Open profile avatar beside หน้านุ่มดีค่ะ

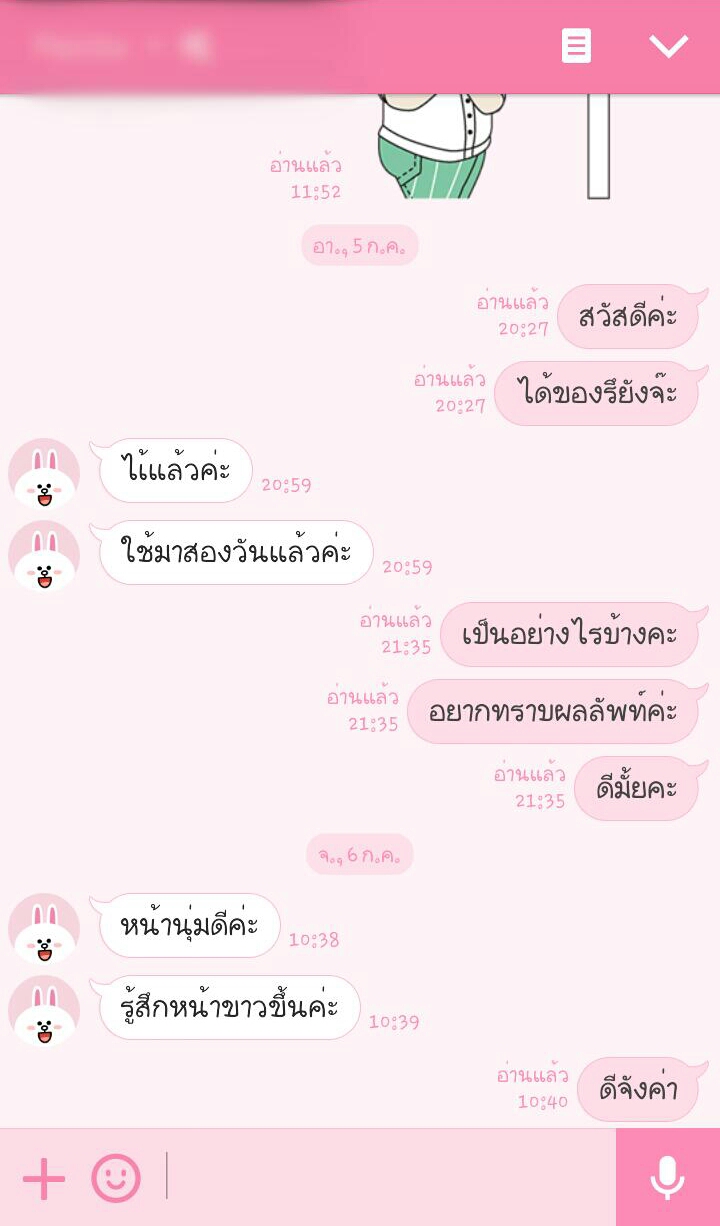pos(44,929)
